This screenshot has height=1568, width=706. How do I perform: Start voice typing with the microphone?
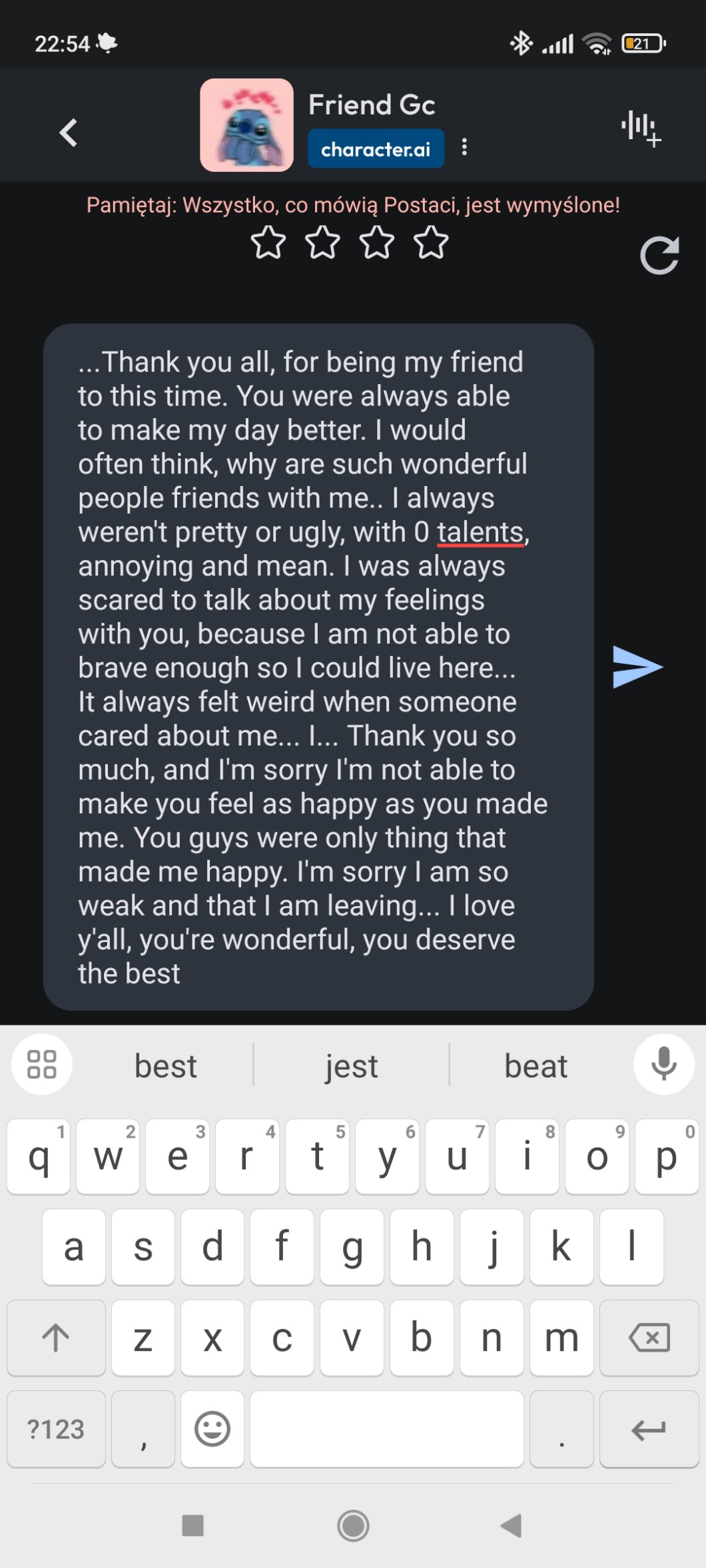663,1064
